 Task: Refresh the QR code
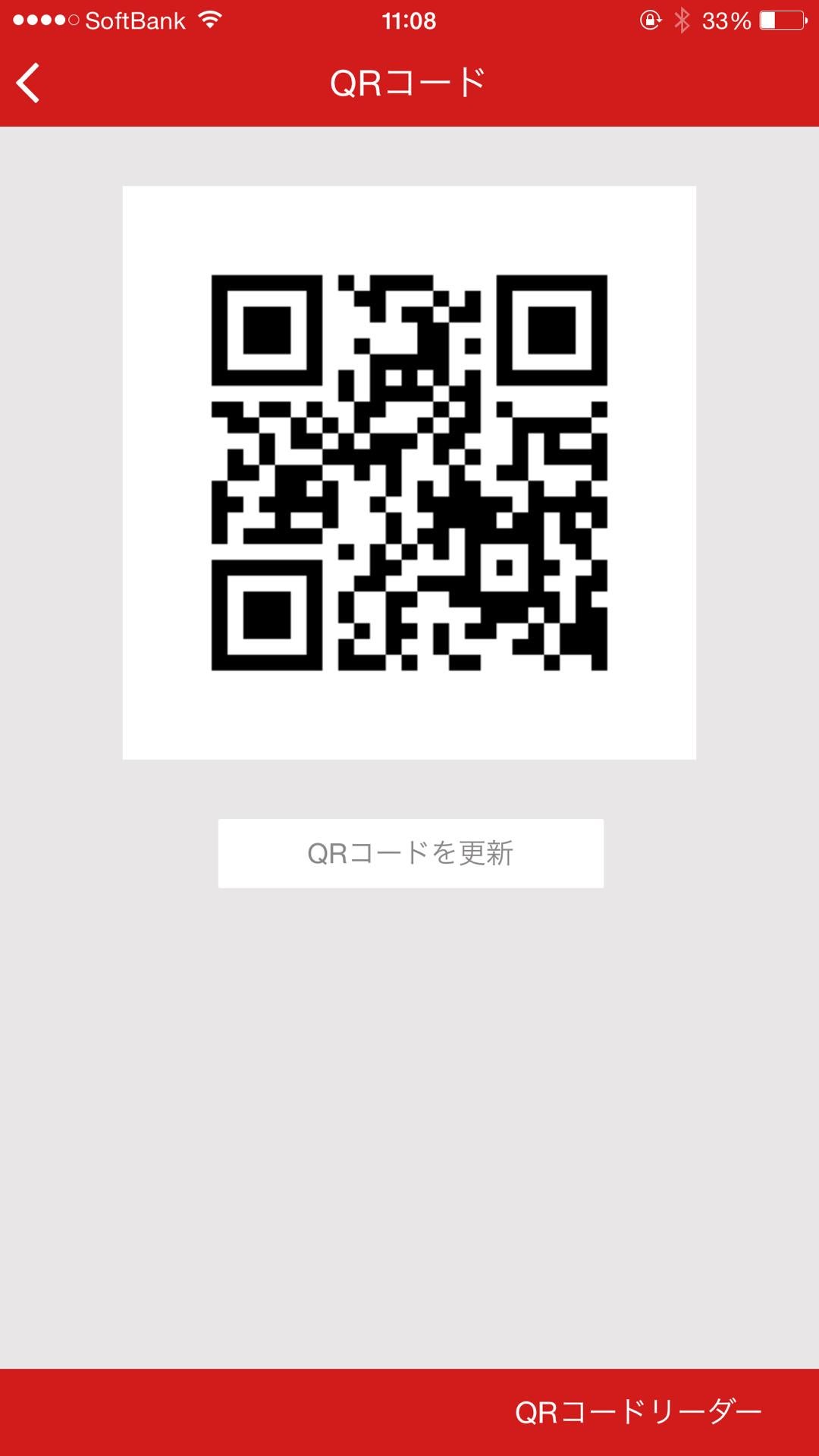pyautogui.click(x=409, y=852)
